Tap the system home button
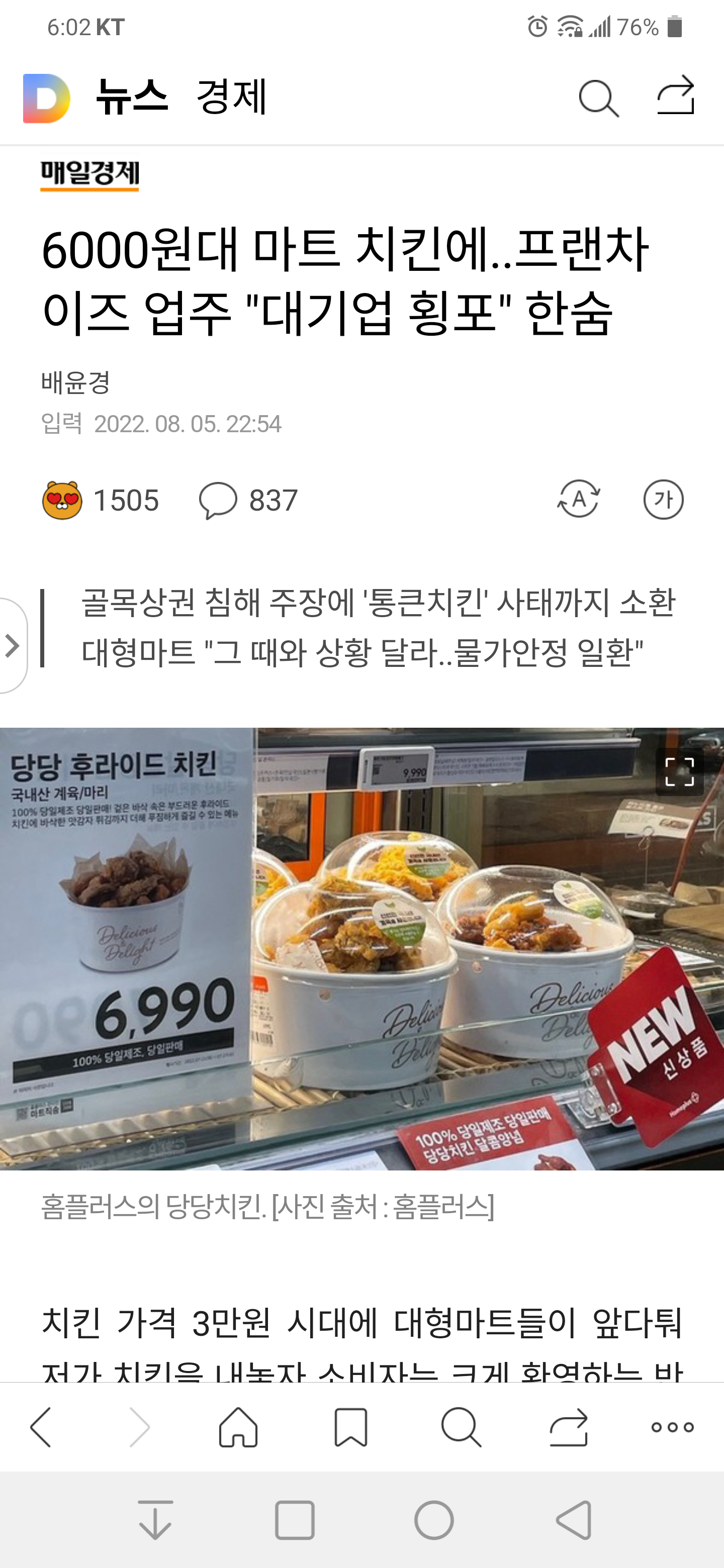Image resolution: width=724 pixels, height=1568 pixels. [x=434, y=1520]
